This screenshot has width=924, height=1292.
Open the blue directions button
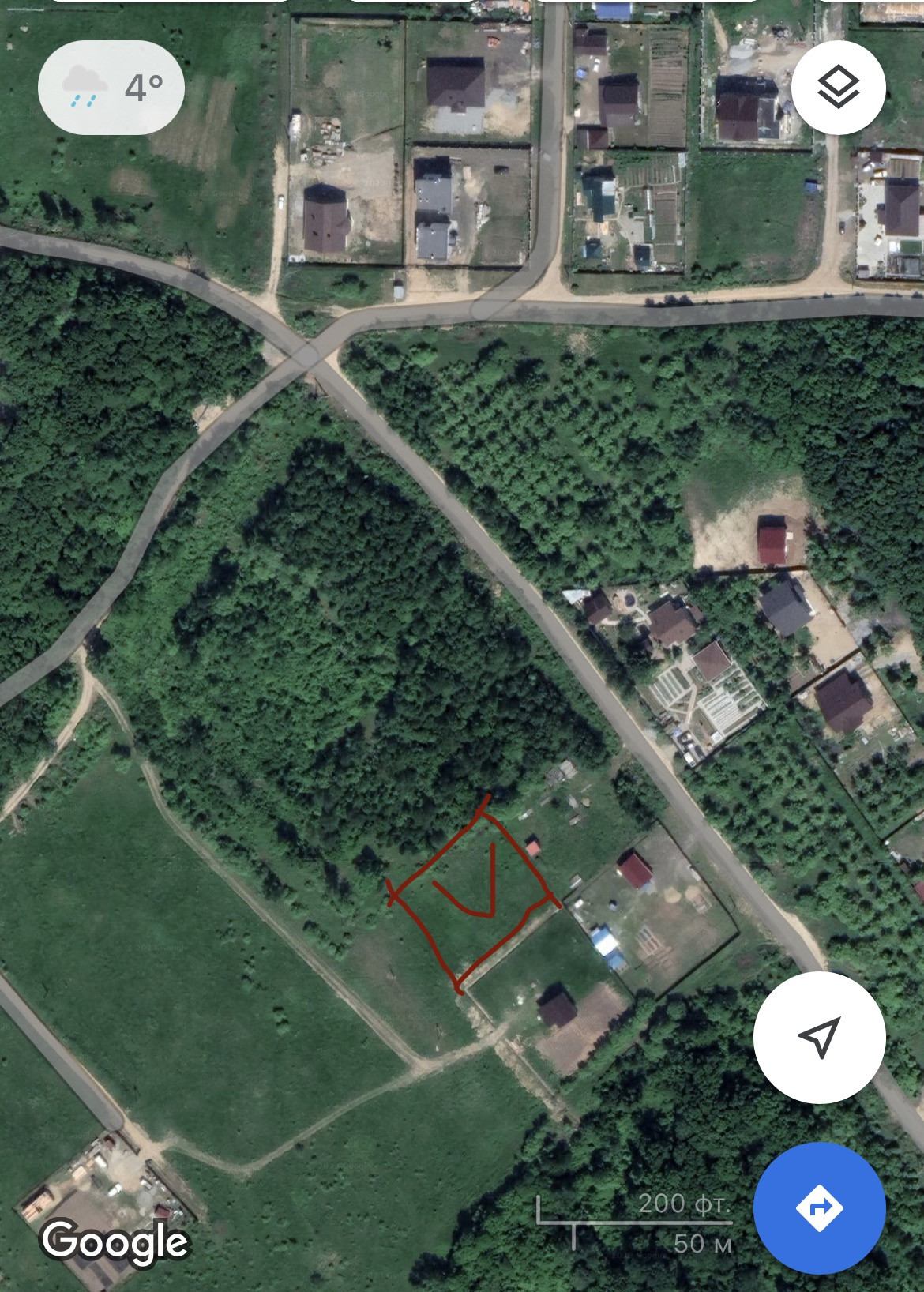[x=819, y=1207]
